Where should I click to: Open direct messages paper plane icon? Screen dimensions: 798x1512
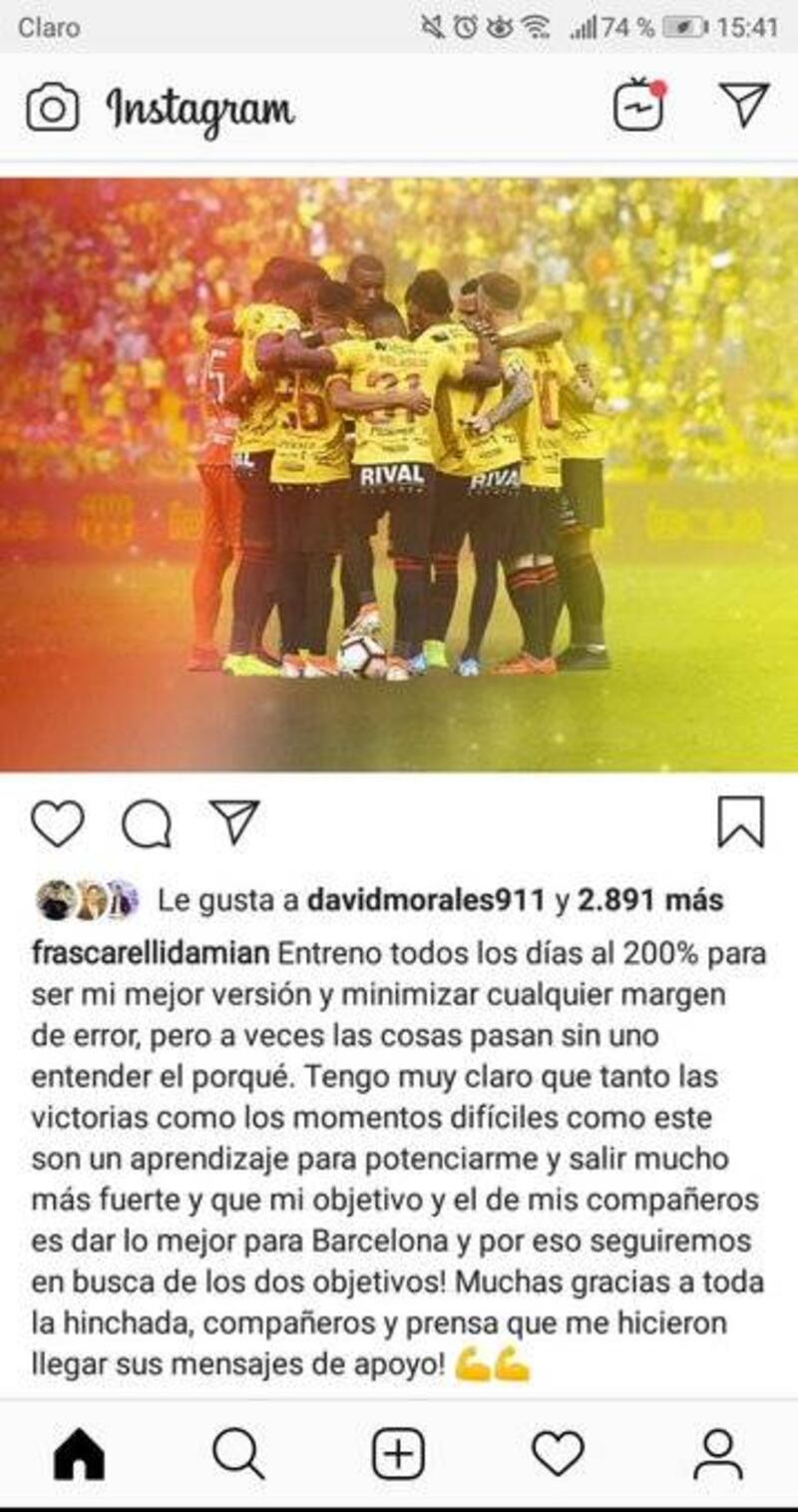[744, 105]
